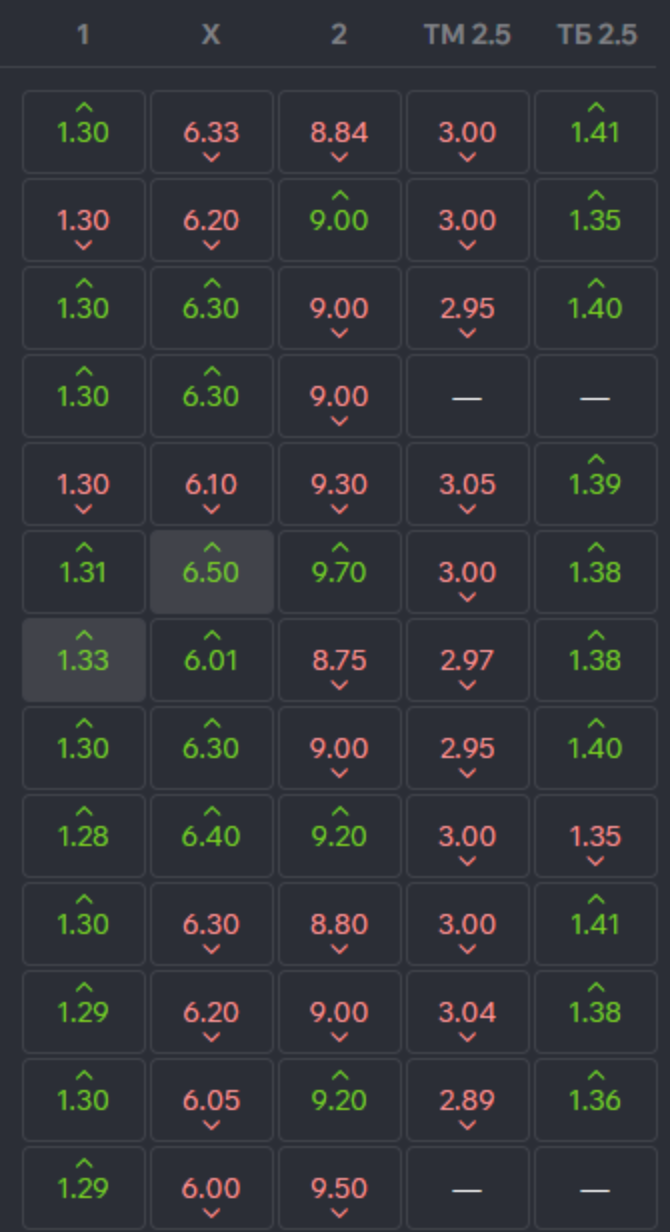Choose under 2.5 at 3.04
This screenshot has width=670, height=1232.
pos(467,1012)
